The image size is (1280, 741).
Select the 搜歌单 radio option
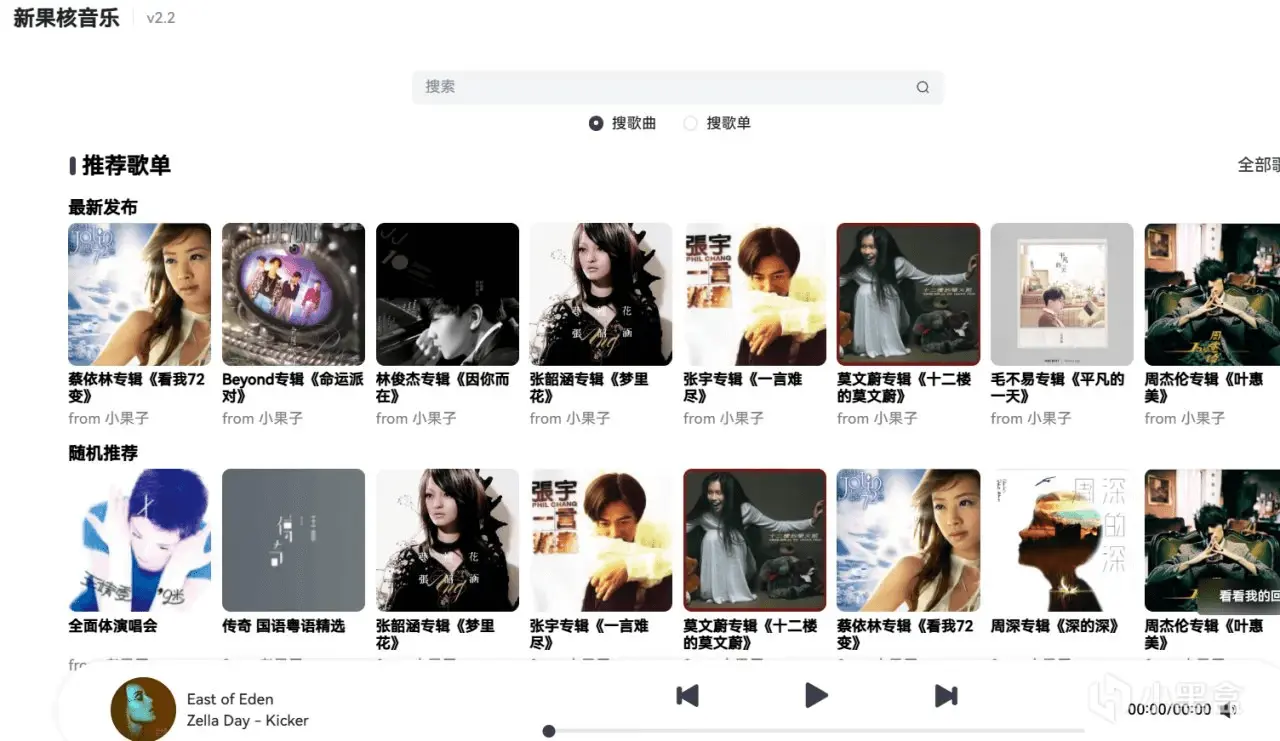691,123
